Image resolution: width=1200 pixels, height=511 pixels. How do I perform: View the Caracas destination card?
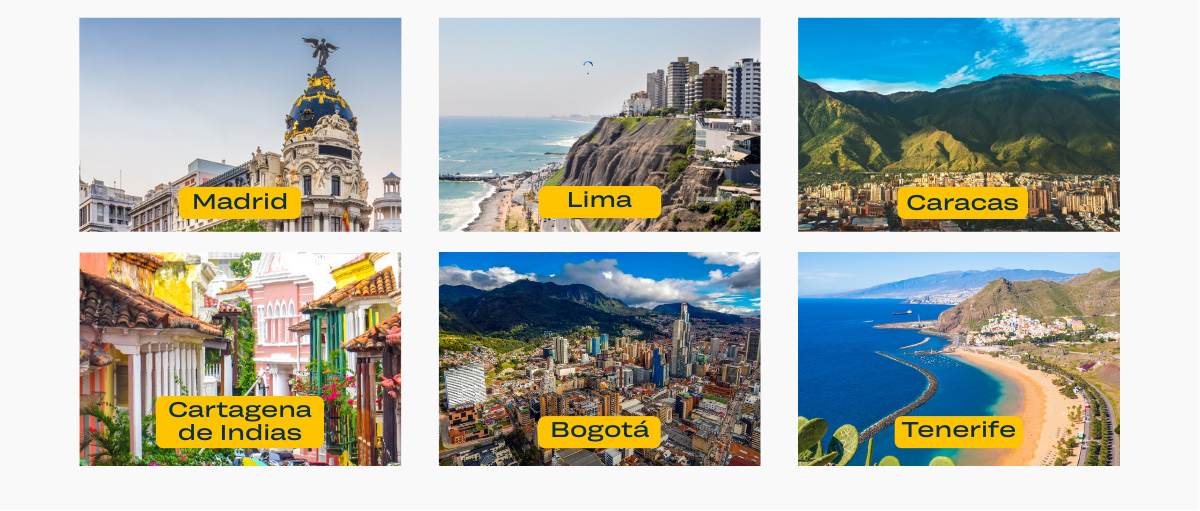(958, 125)
